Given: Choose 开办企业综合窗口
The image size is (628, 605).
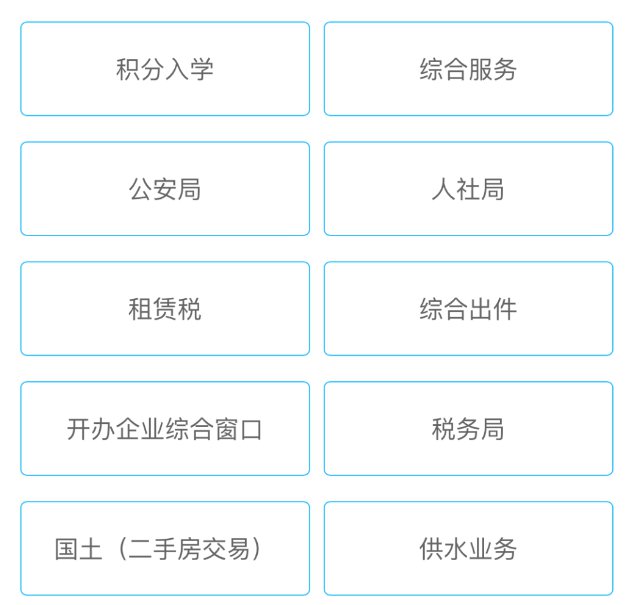Looking at the screenshot, I should pos(165,429).
